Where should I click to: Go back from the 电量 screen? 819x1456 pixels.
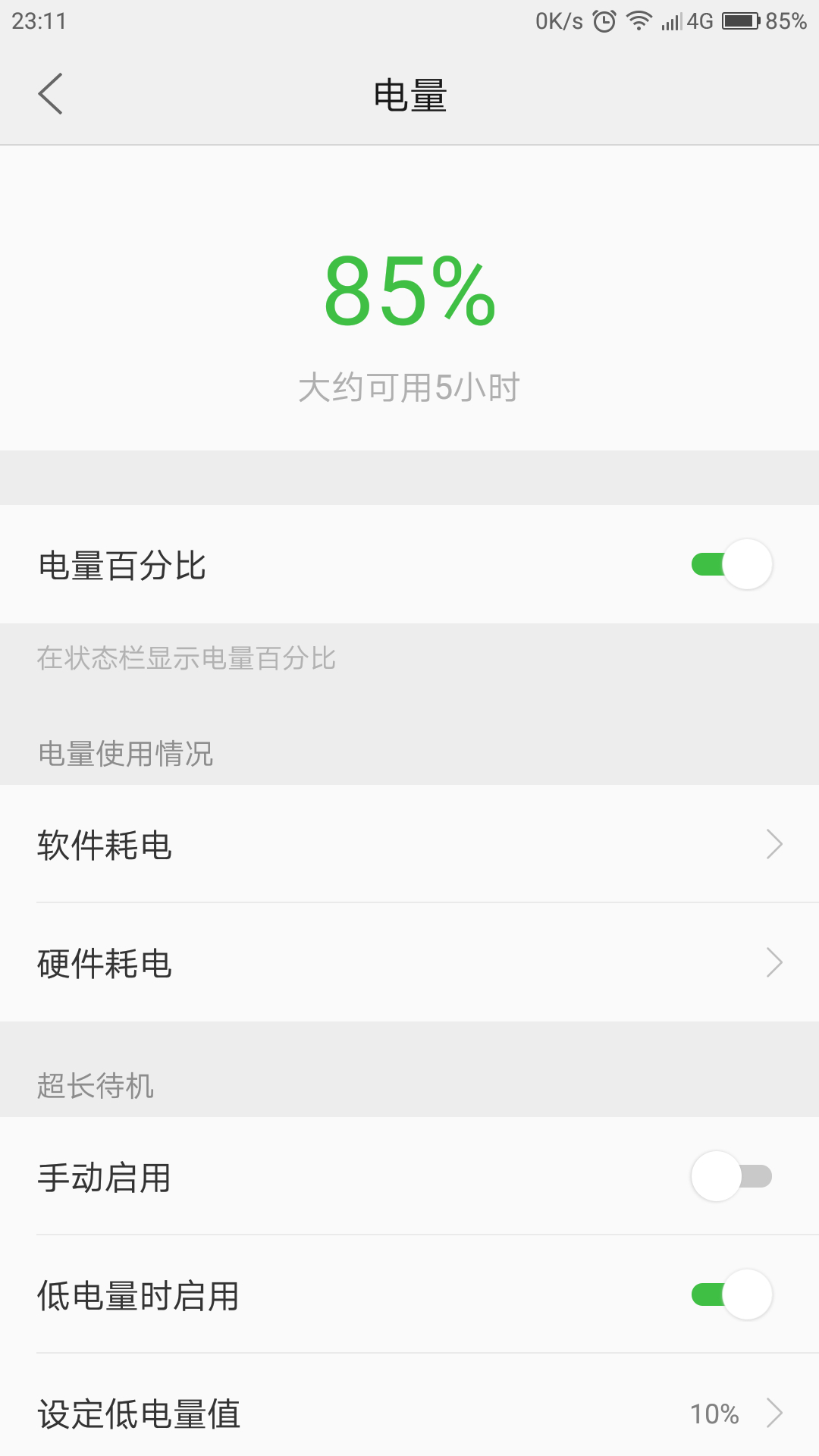coord(50,94)
